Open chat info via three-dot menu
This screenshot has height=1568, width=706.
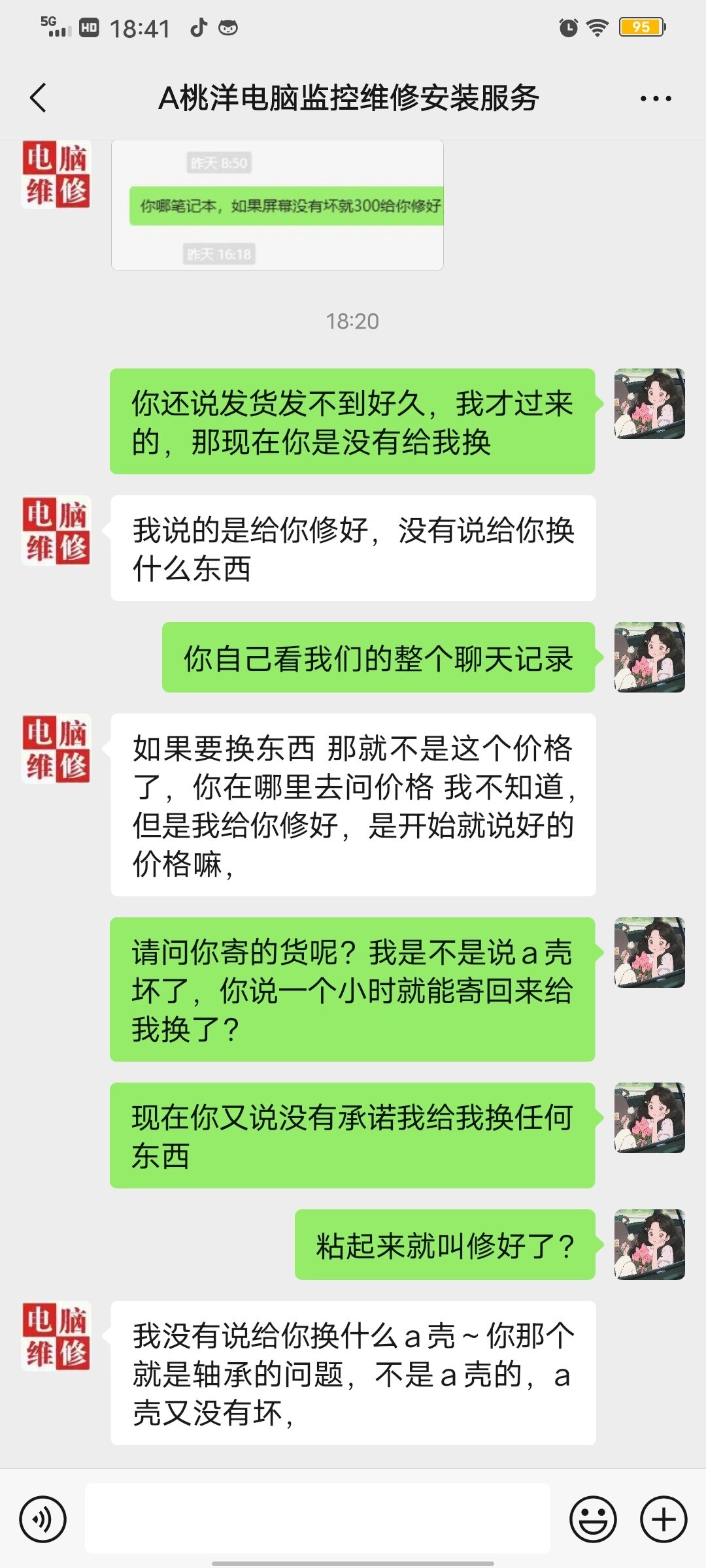[x=655, y=99]
